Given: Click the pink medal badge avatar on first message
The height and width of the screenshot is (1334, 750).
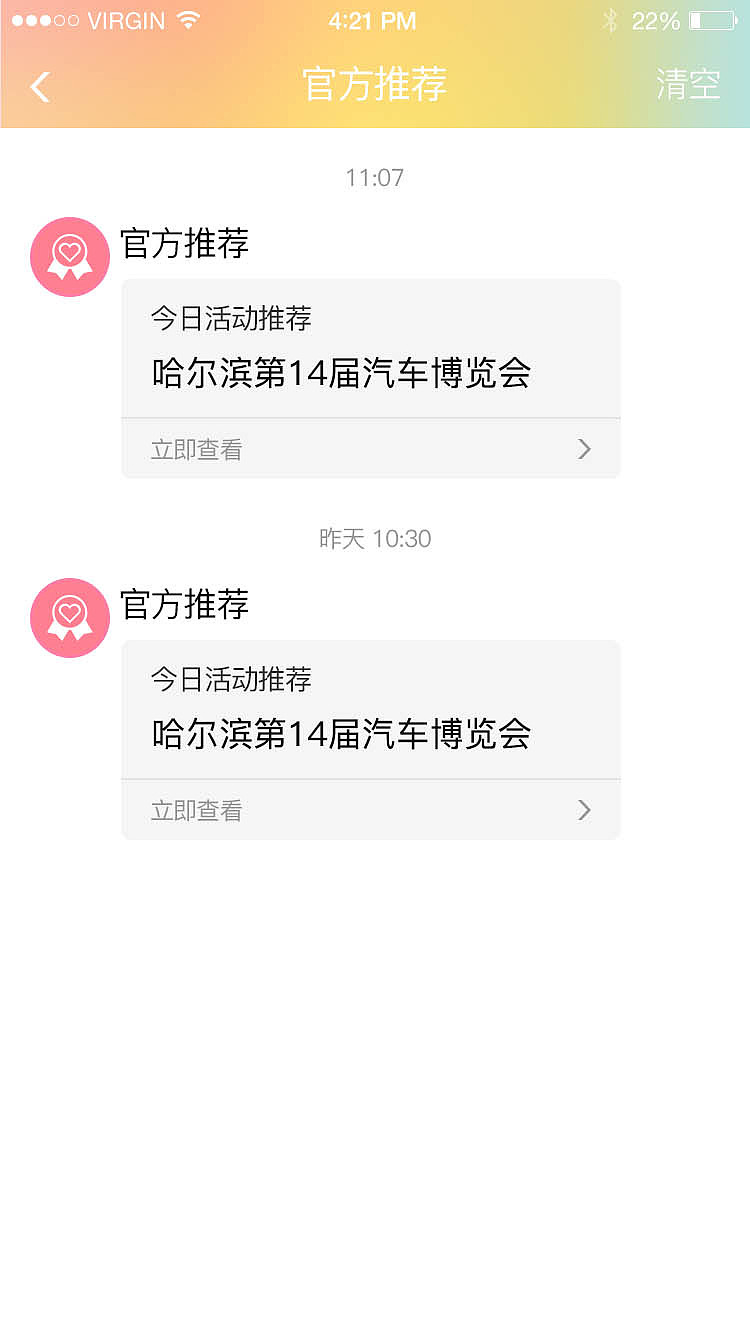Looking at the screenshot, I should click(69, 257).
